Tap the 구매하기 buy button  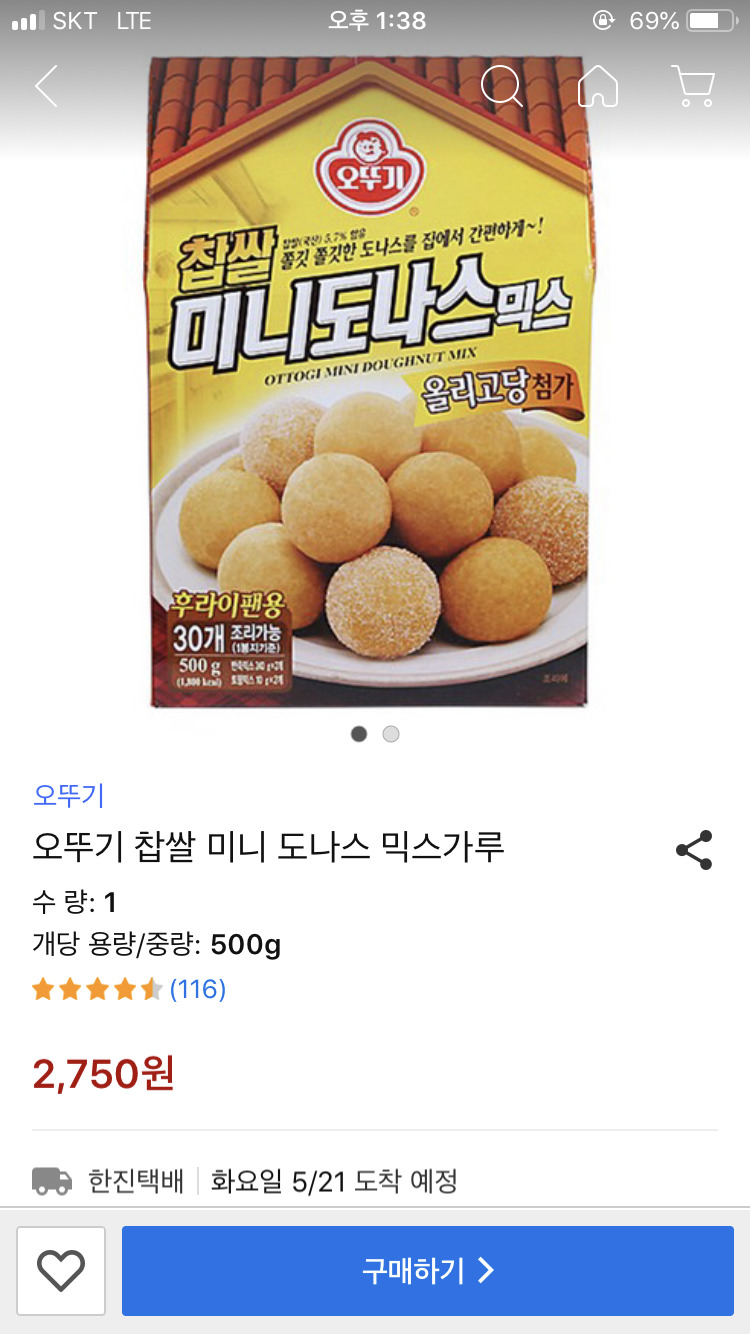(428, 1270)
